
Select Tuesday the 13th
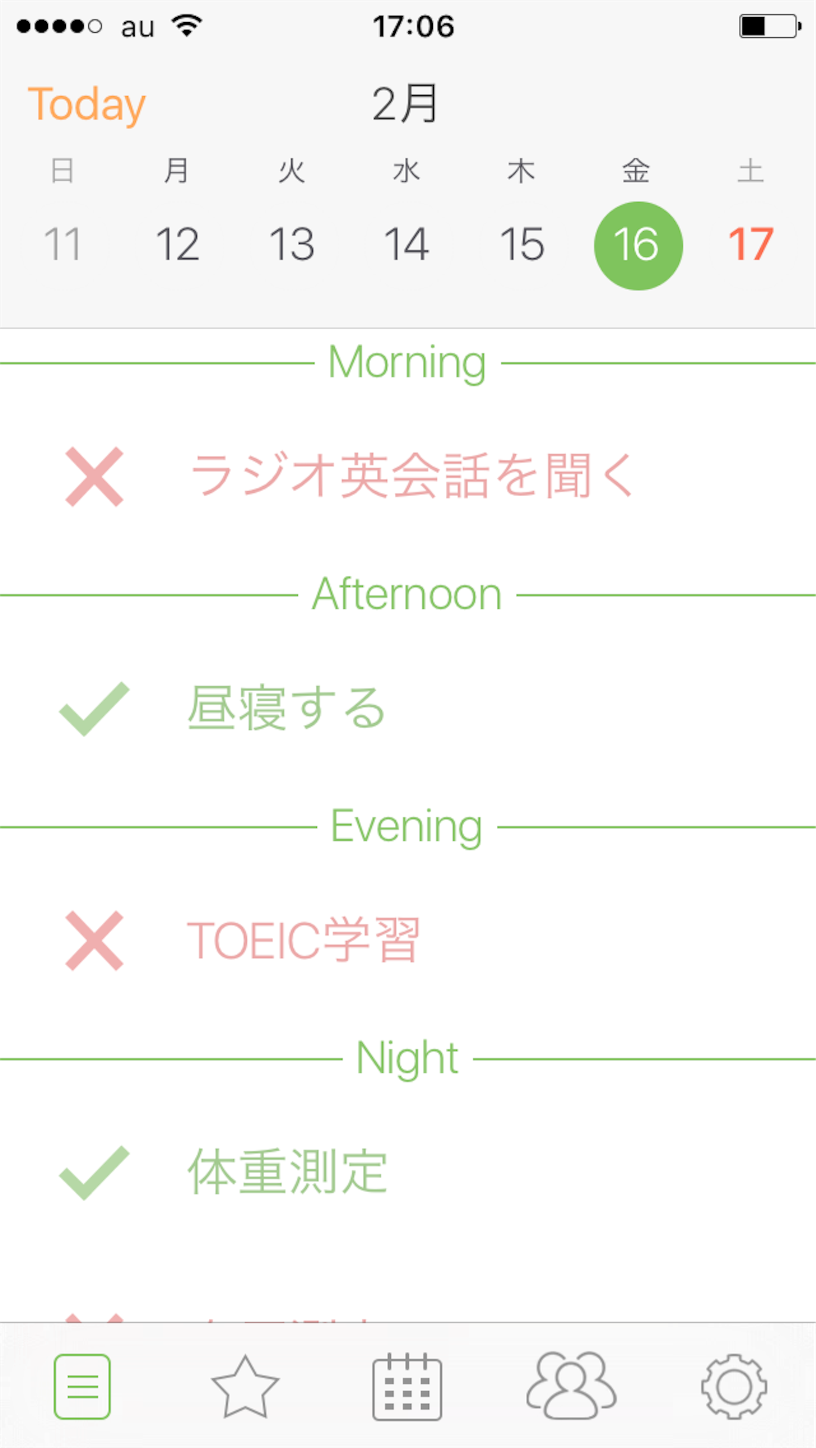[292, 245]
